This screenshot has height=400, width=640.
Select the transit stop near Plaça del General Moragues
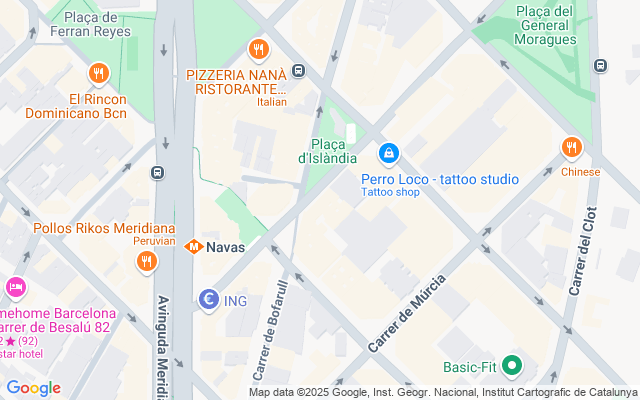pyautogui.click(x=600, y=66)
